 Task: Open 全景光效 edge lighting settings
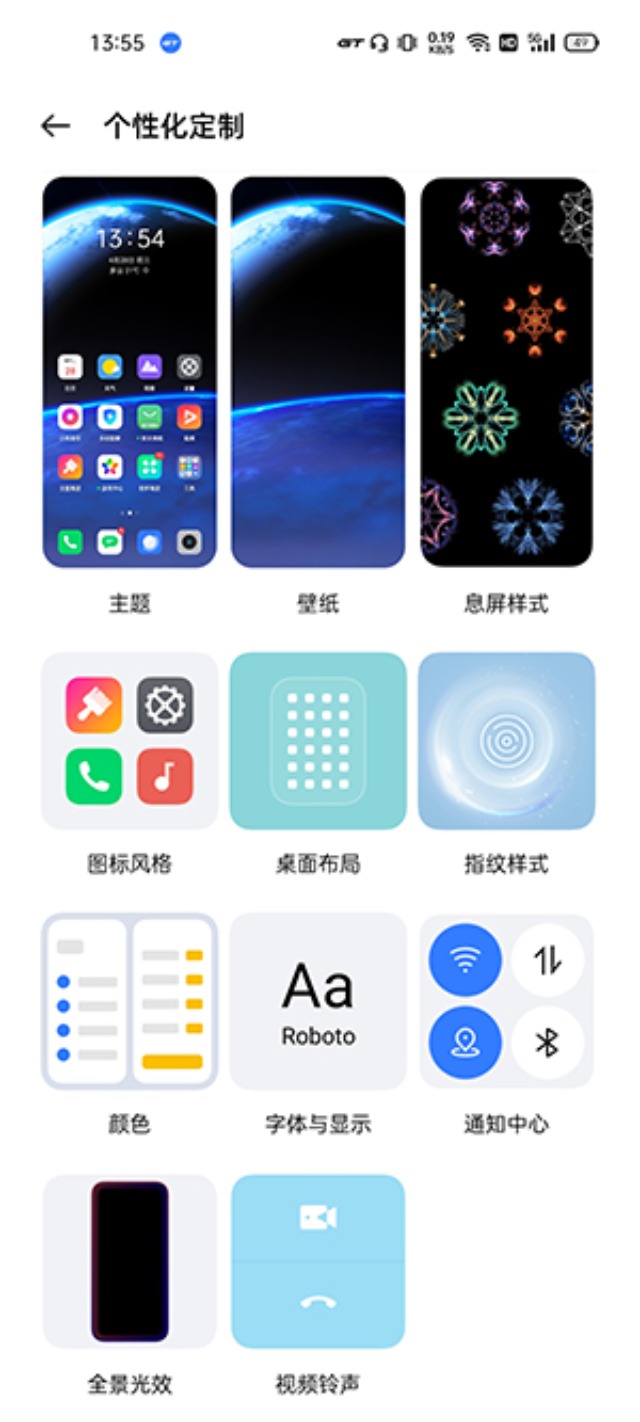(129, 1261)
